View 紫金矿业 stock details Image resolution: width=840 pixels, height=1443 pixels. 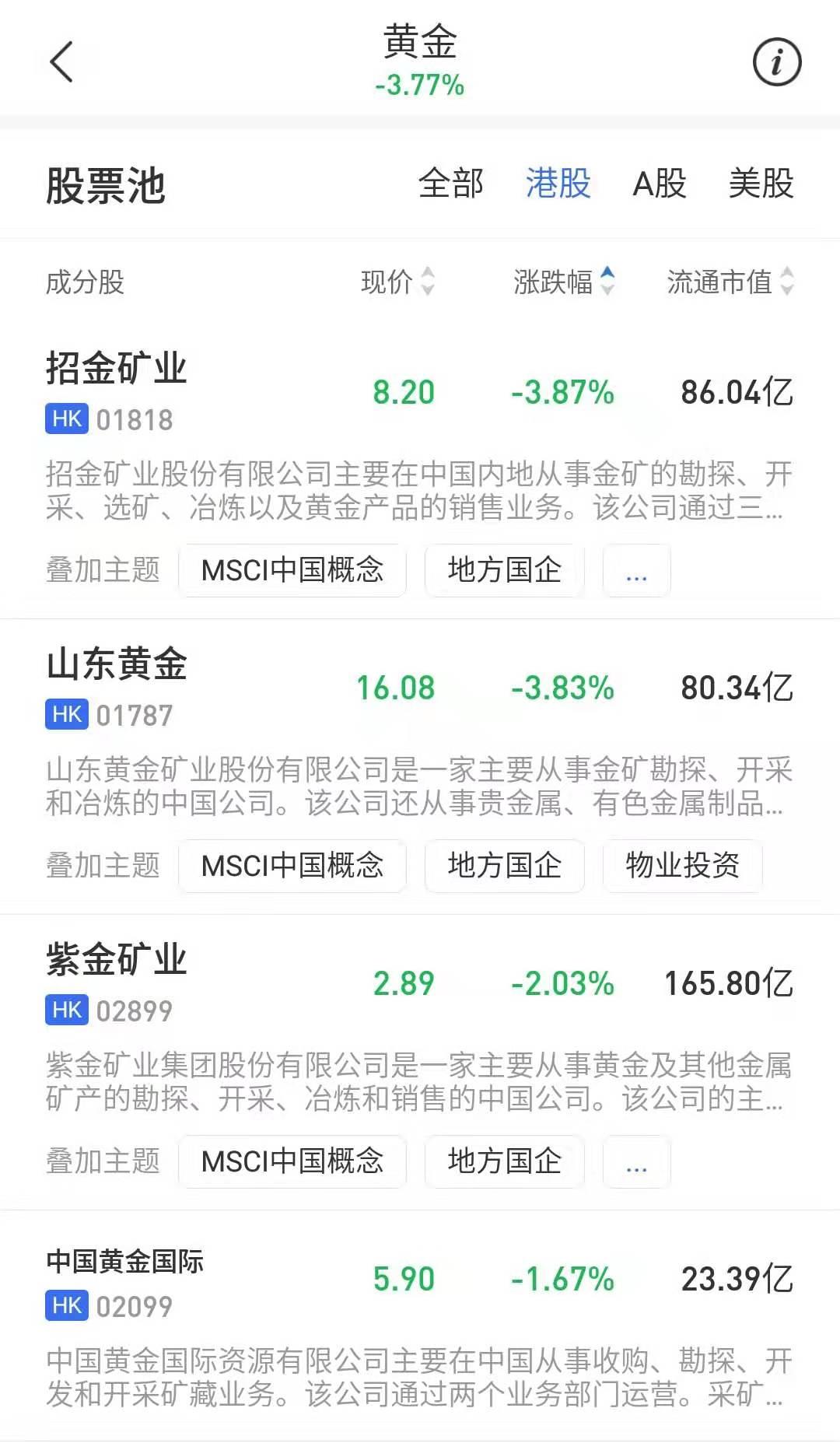[x=117, y=961]
